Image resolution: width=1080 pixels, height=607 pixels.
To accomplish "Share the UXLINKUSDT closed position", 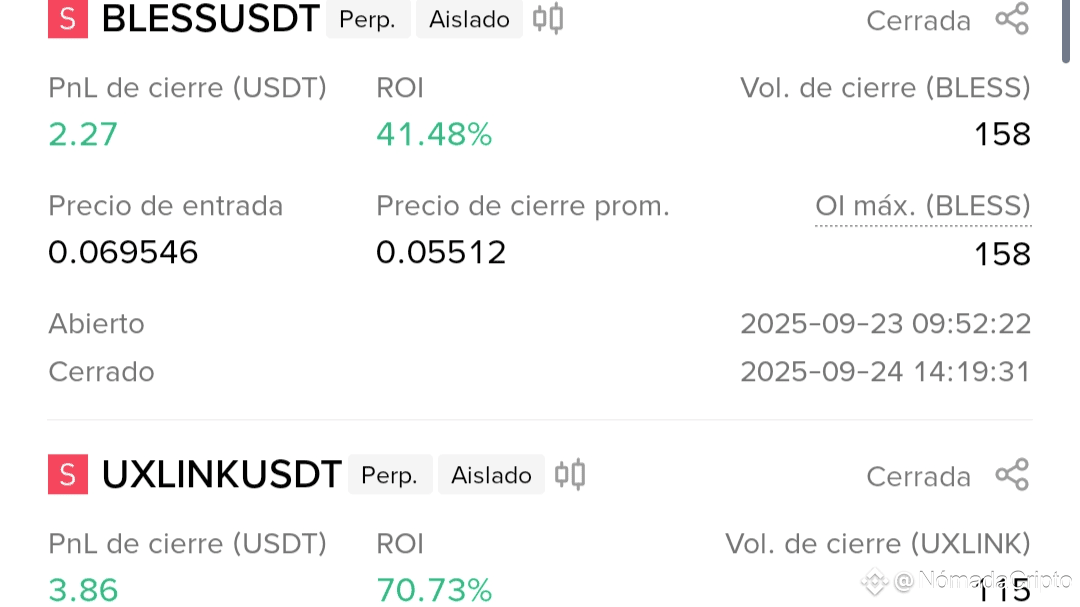I will (1012, 475).
